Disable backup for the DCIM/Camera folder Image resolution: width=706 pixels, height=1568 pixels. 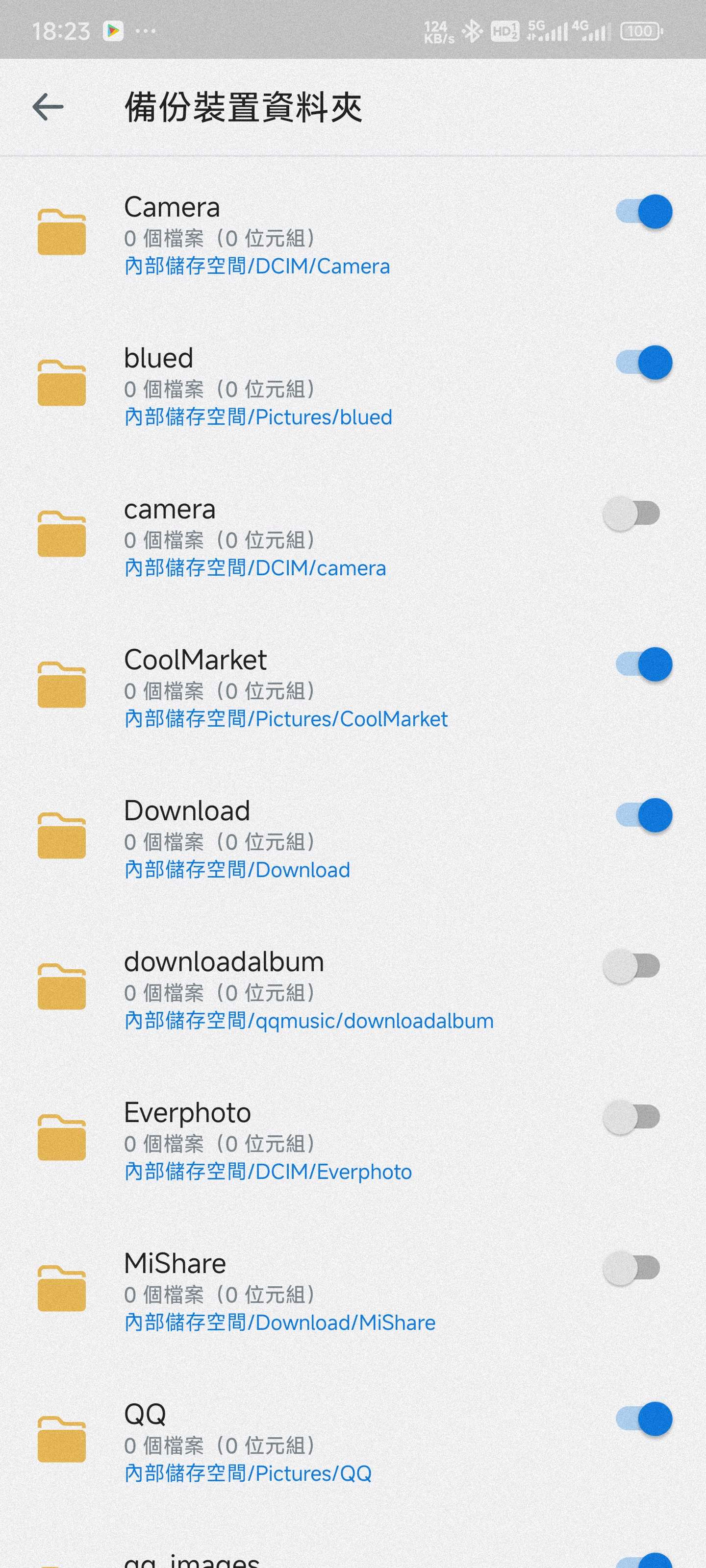pos(643,211)
